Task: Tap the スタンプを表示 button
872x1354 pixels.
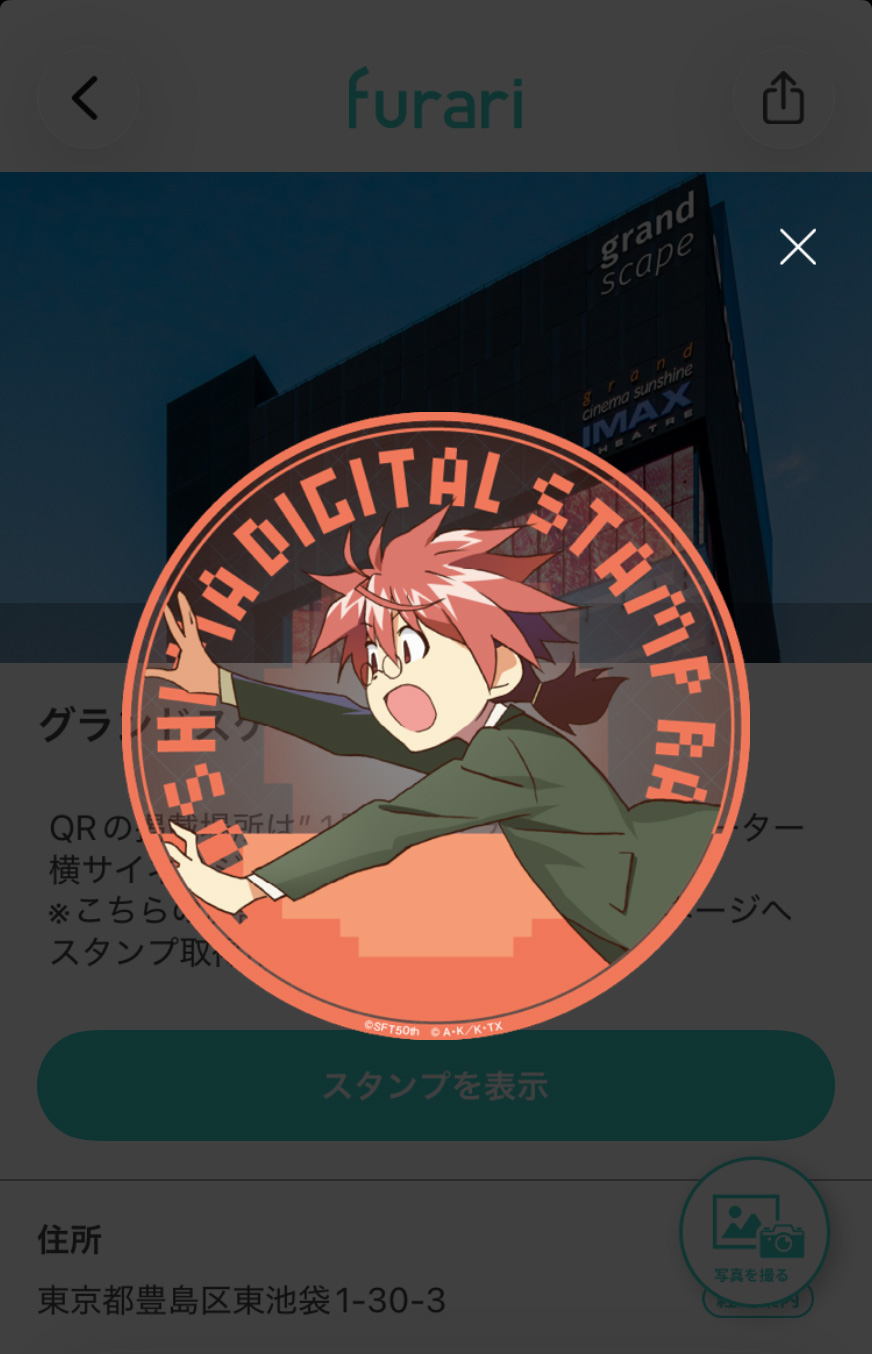Action: click(x=435, y=1086)
